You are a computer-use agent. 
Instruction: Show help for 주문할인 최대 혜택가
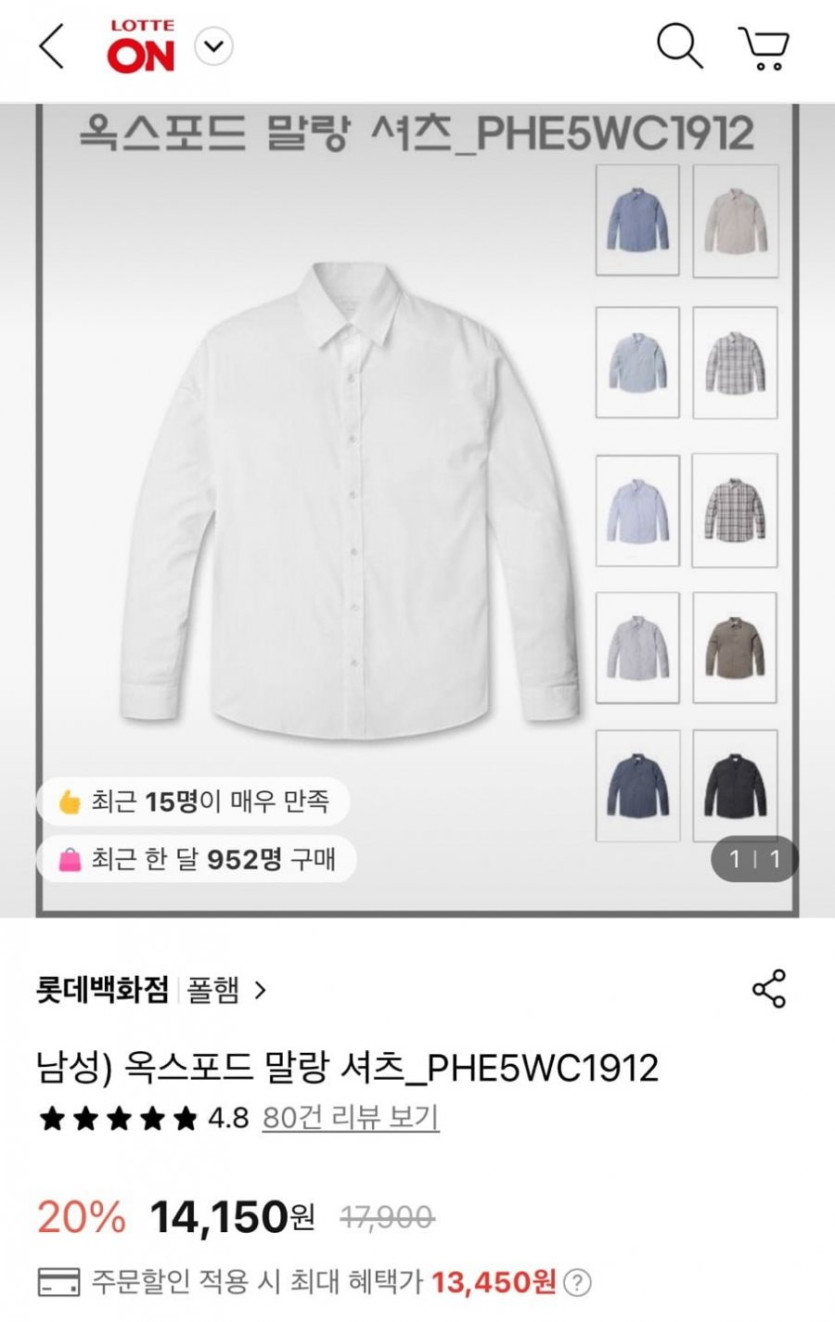[577, 1282]
